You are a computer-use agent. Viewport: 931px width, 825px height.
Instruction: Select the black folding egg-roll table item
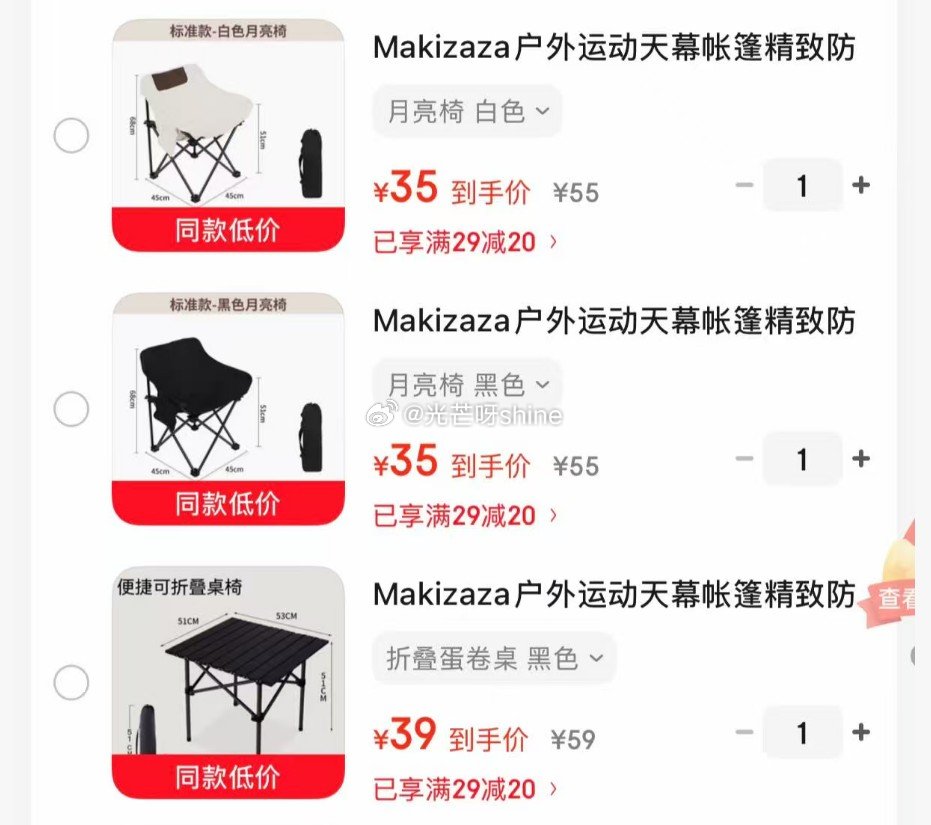71,683
